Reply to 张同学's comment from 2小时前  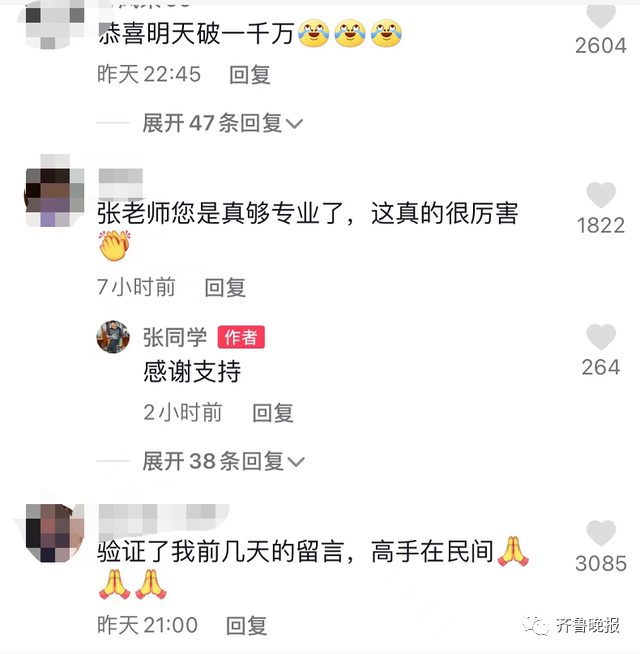pyautogui.click(x=272, y=412)
